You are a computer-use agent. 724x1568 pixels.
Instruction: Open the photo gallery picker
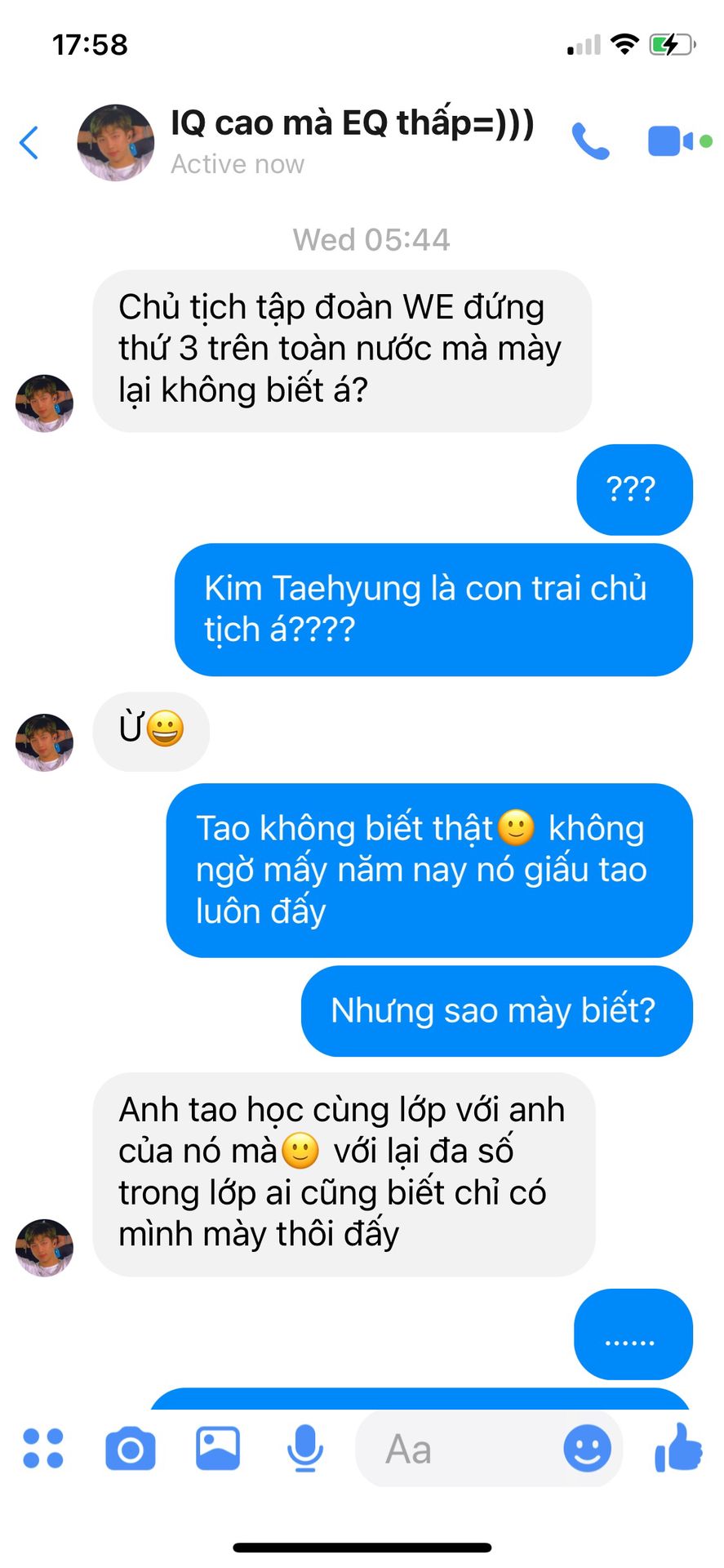coord(218,1449)
